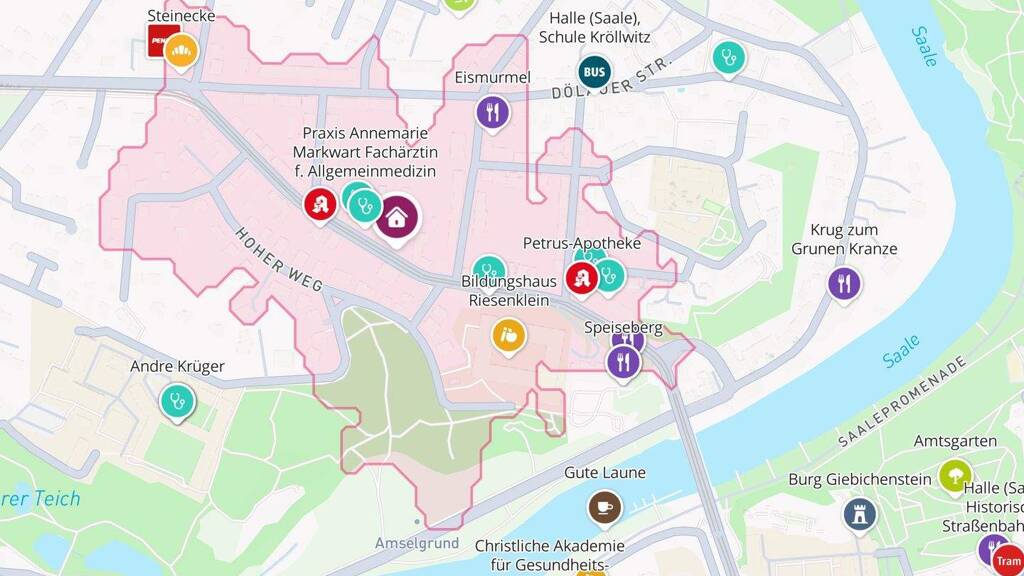Select the Amtsgarten park marker

coord(955,475)
